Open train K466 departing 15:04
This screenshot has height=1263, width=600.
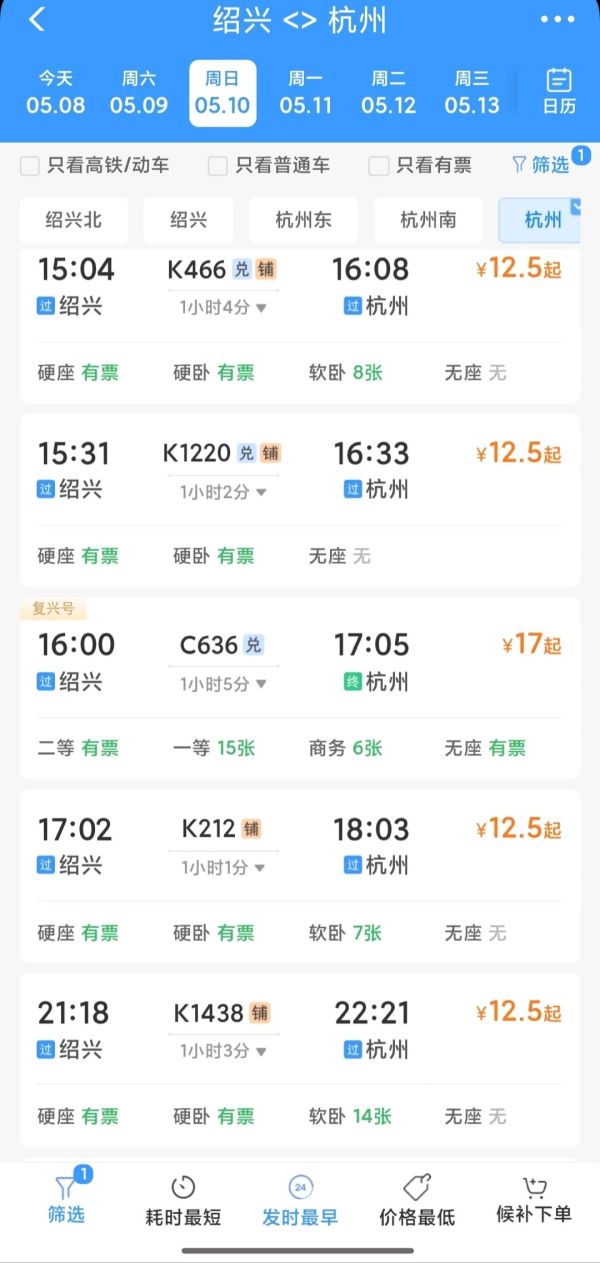click(x=300, y=330)
